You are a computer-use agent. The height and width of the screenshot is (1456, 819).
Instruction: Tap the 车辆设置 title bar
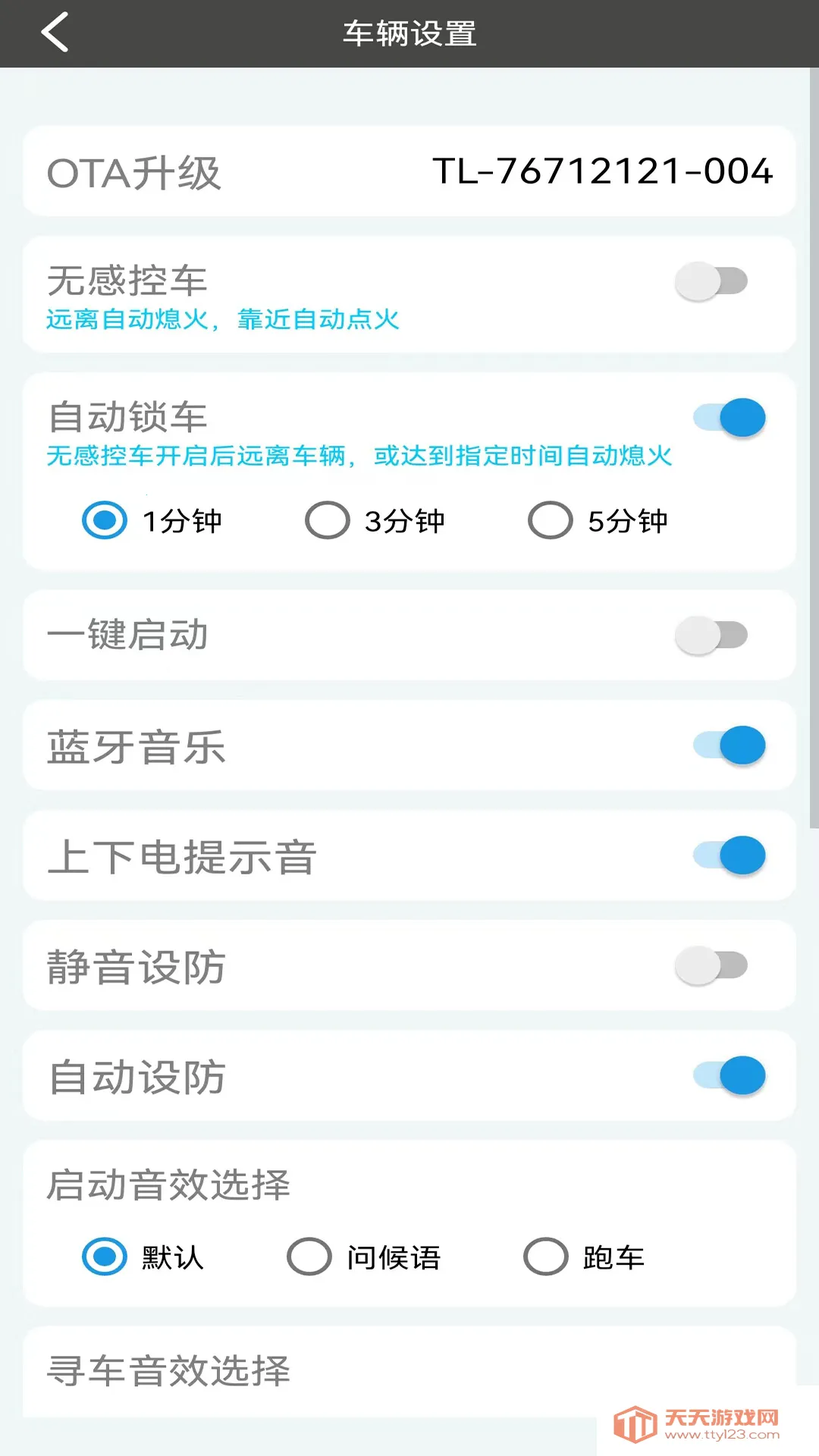[409, 33]
